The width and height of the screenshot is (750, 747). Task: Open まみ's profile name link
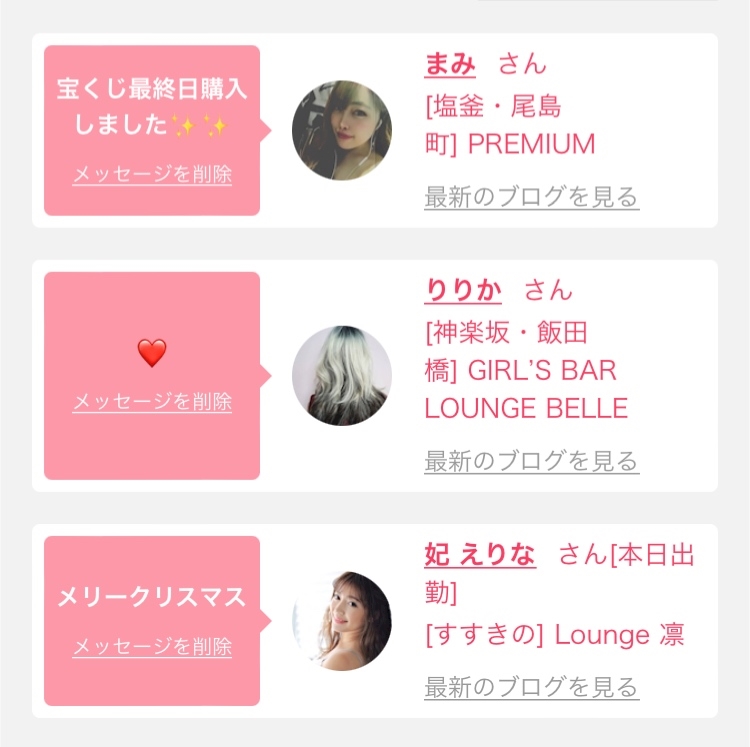(450, 65)
